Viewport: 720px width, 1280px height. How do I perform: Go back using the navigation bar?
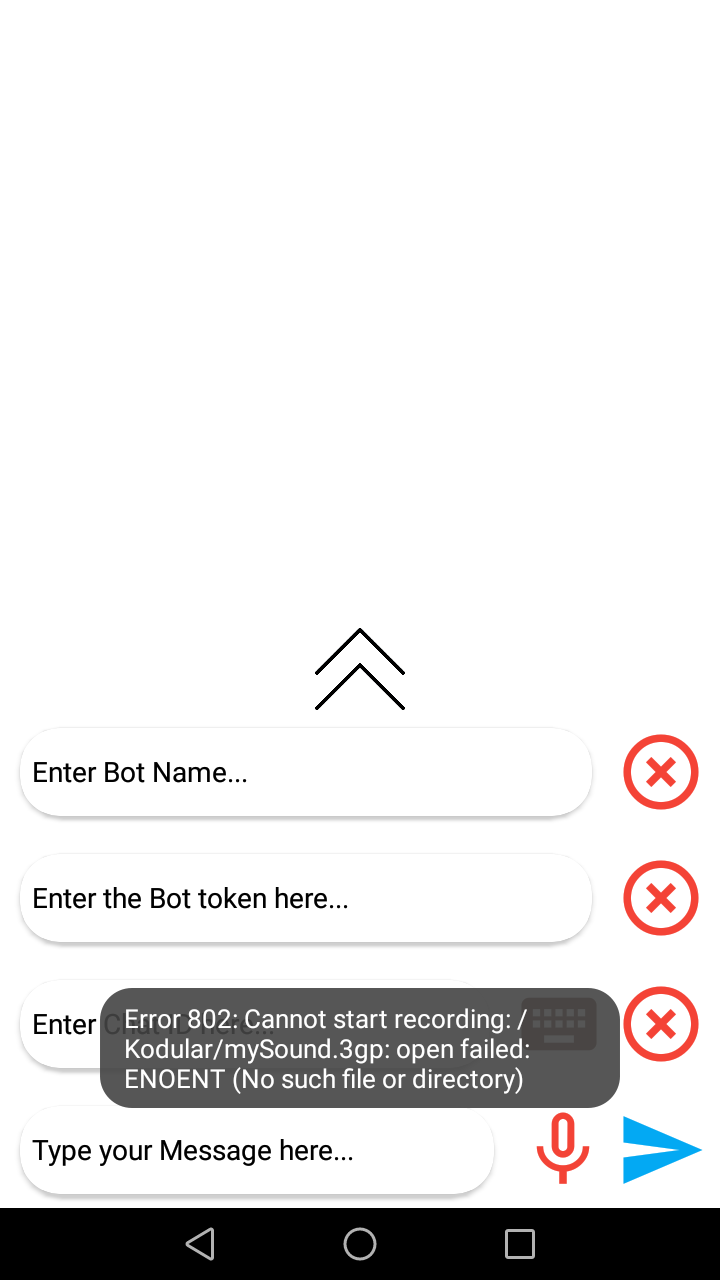click(200, 1244)
